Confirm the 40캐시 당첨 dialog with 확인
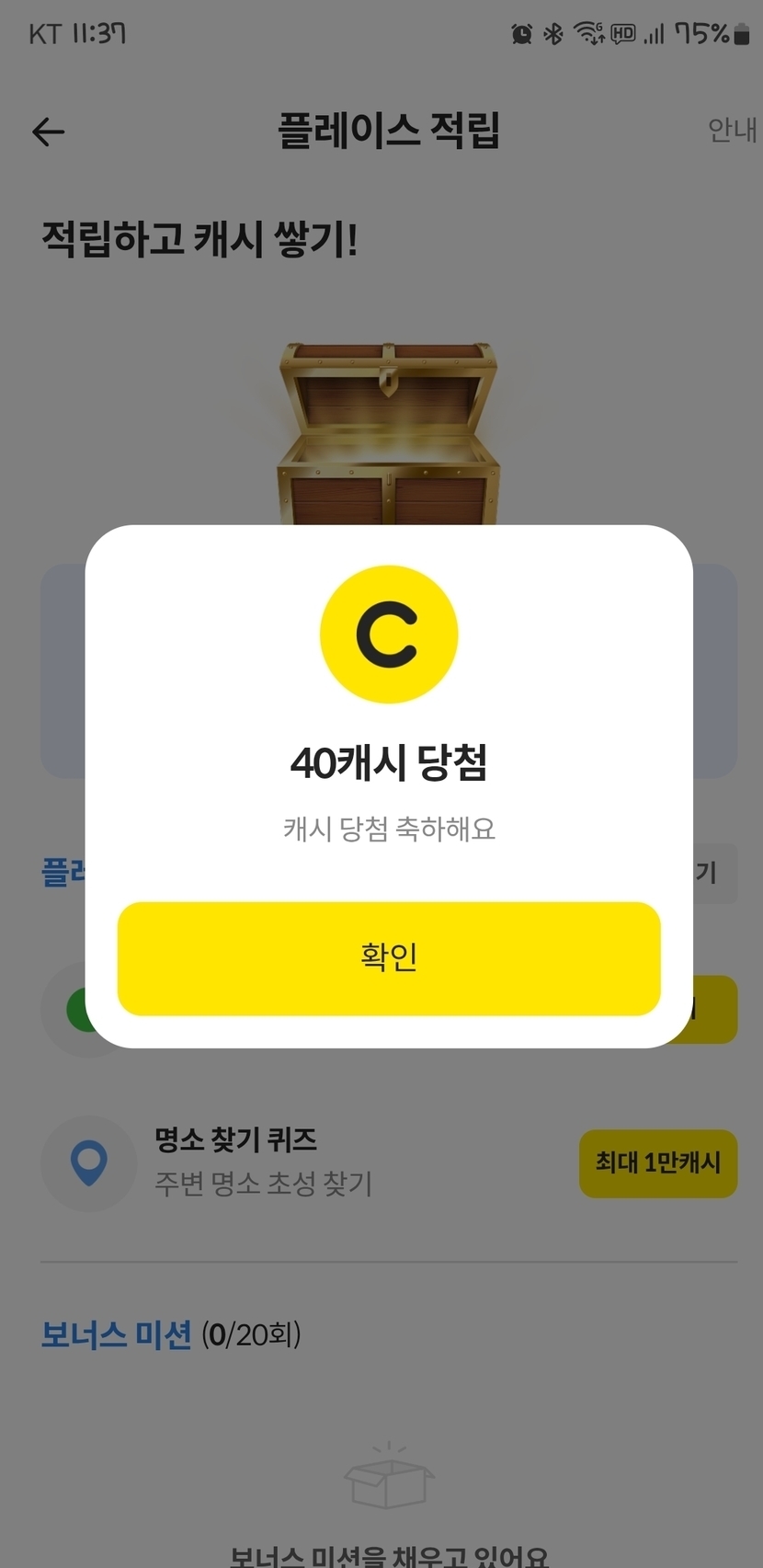Viewport: 763px width, 1568px height. coord(389,958)
